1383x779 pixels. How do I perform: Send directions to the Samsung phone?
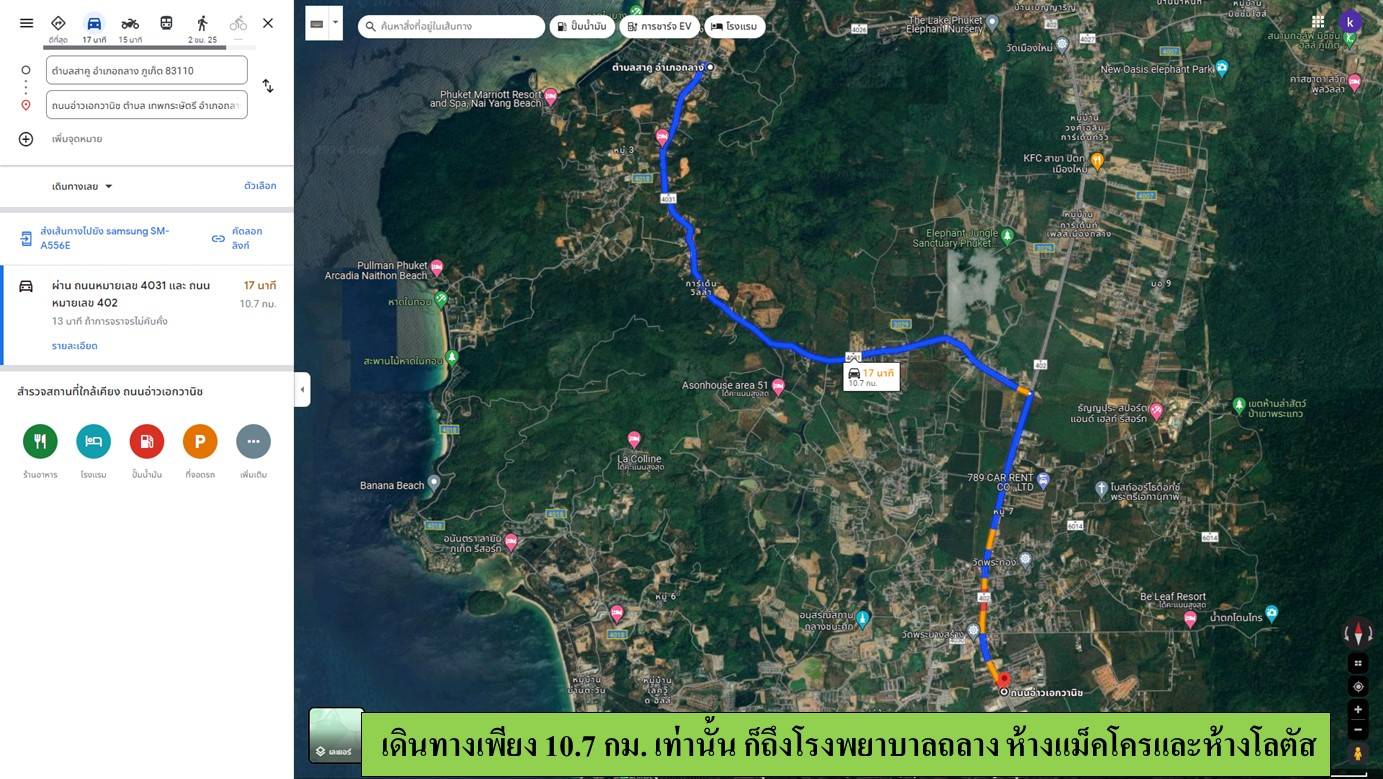coord(104,238)
